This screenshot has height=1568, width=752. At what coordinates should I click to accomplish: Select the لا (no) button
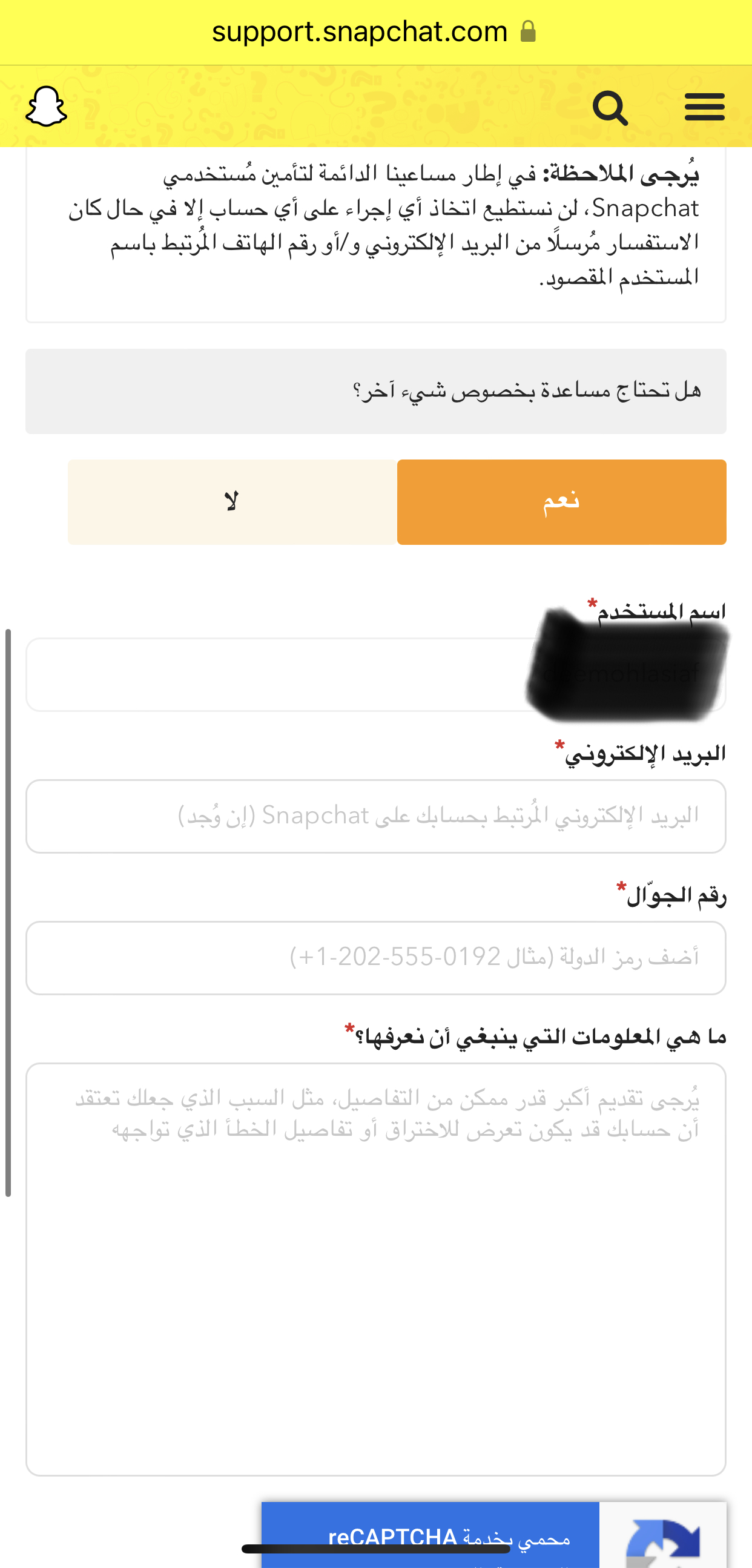coord(232,501)
